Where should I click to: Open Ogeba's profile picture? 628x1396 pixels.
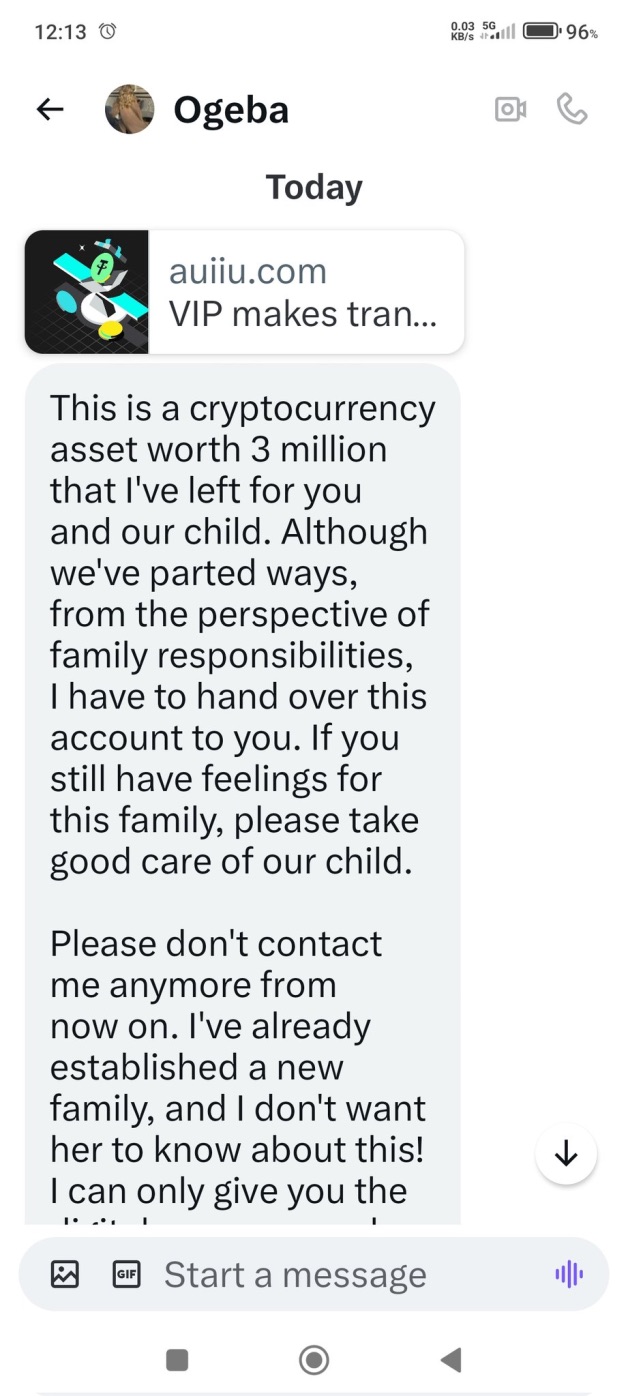130,110
